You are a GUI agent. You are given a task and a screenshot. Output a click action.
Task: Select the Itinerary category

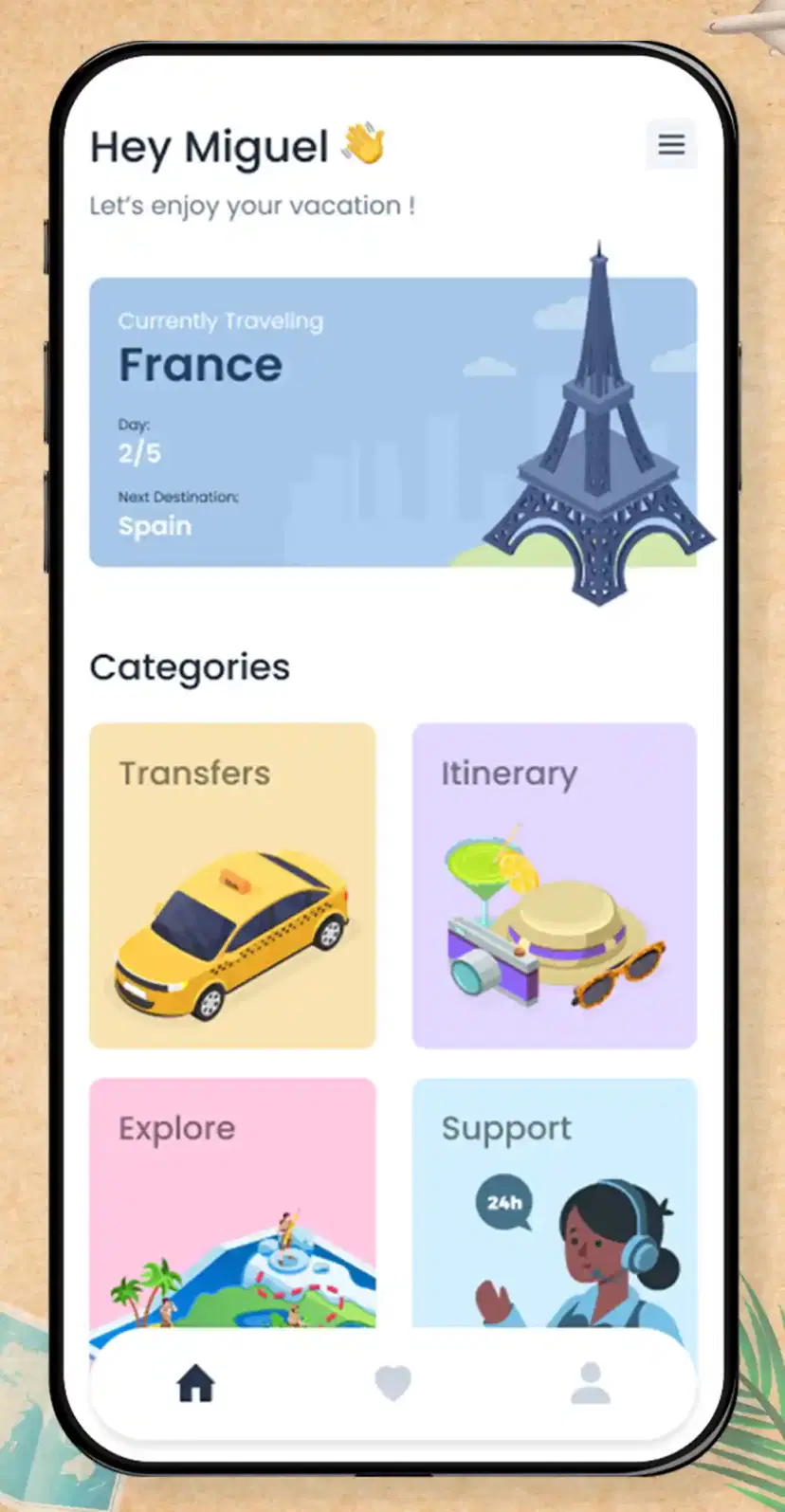(x=555, y=884)
